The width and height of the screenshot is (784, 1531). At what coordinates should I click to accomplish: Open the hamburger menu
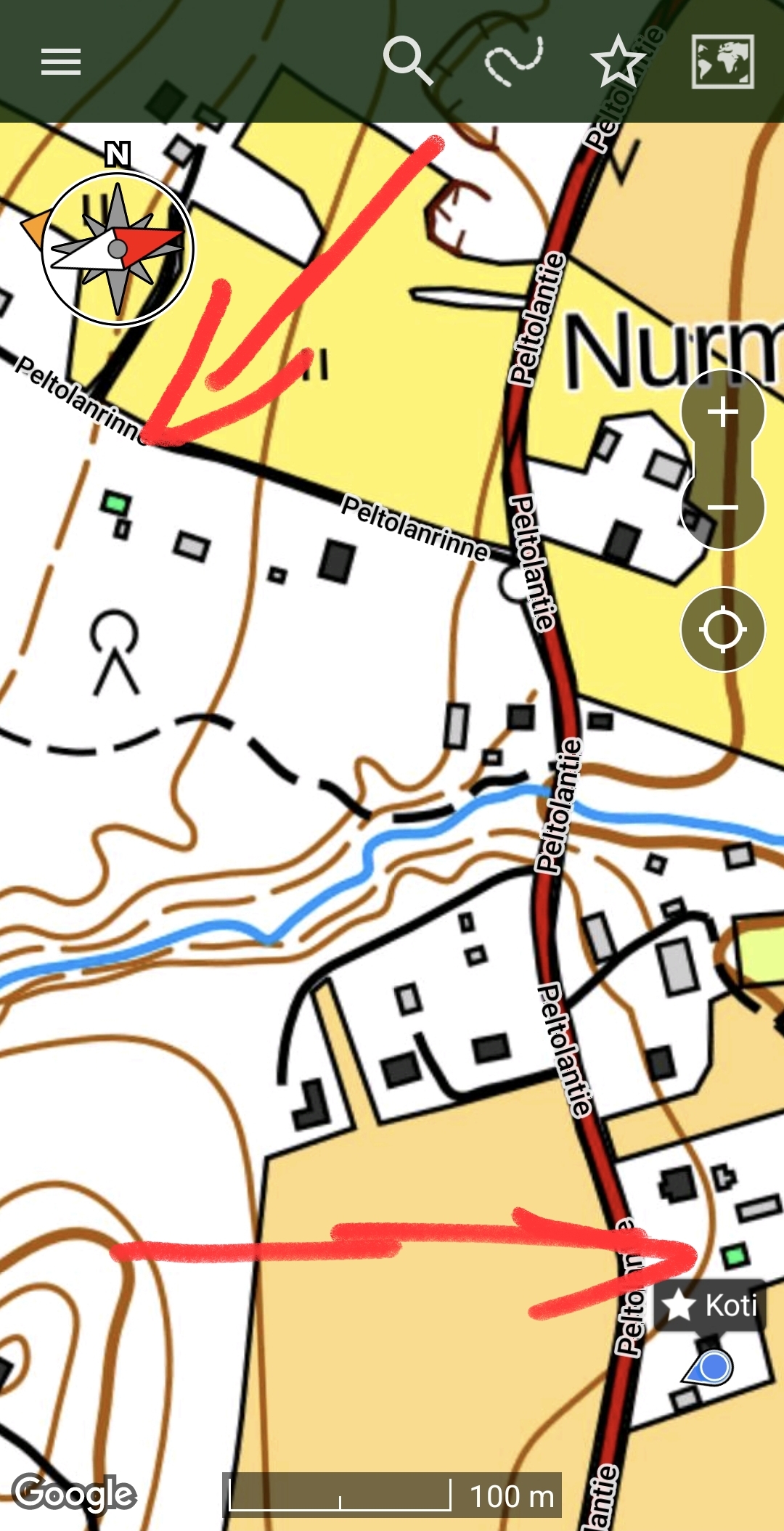[61, 62]
